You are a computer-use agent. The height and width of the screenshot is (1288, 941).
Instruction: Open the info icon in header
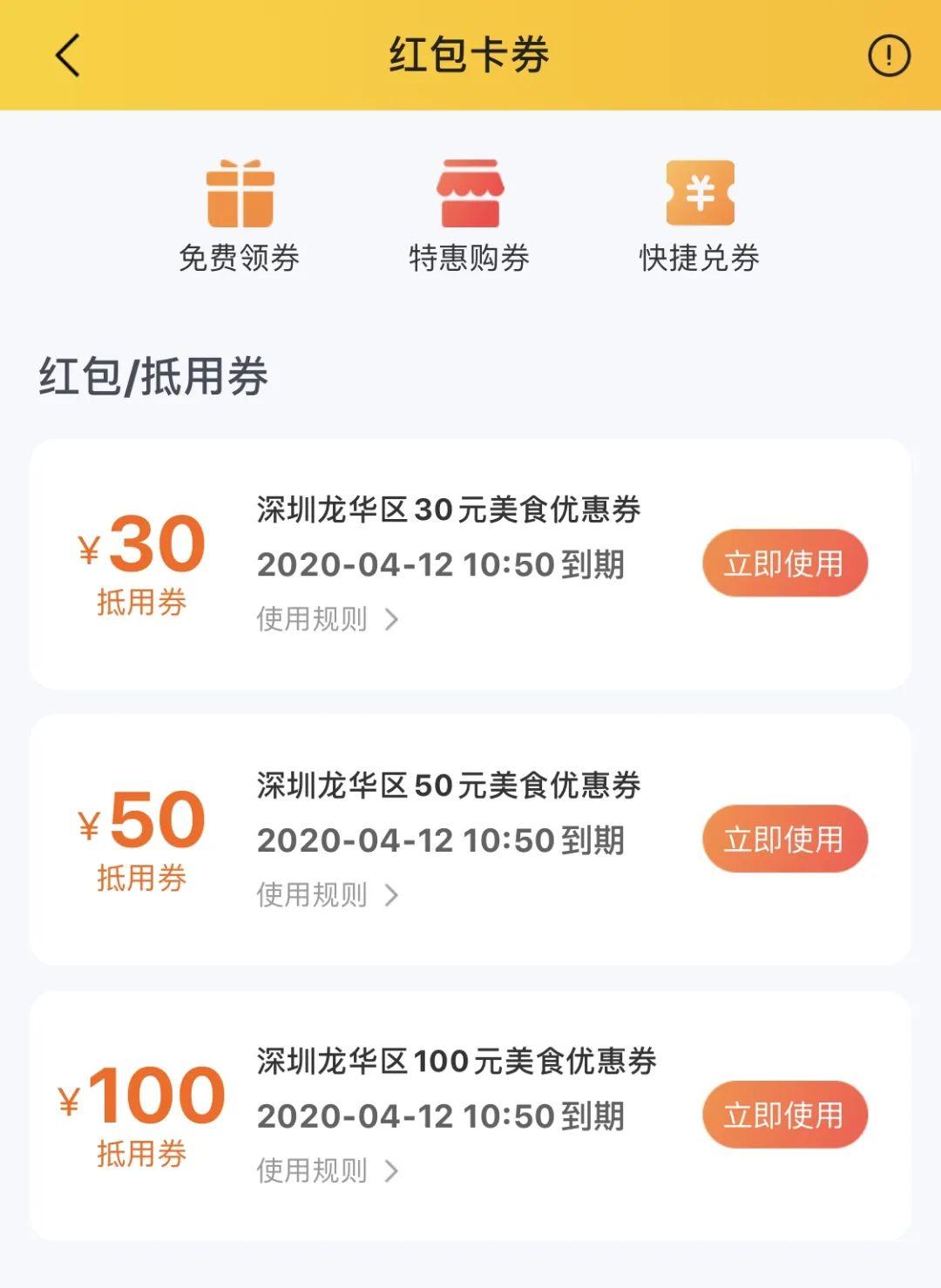[889, 57]
